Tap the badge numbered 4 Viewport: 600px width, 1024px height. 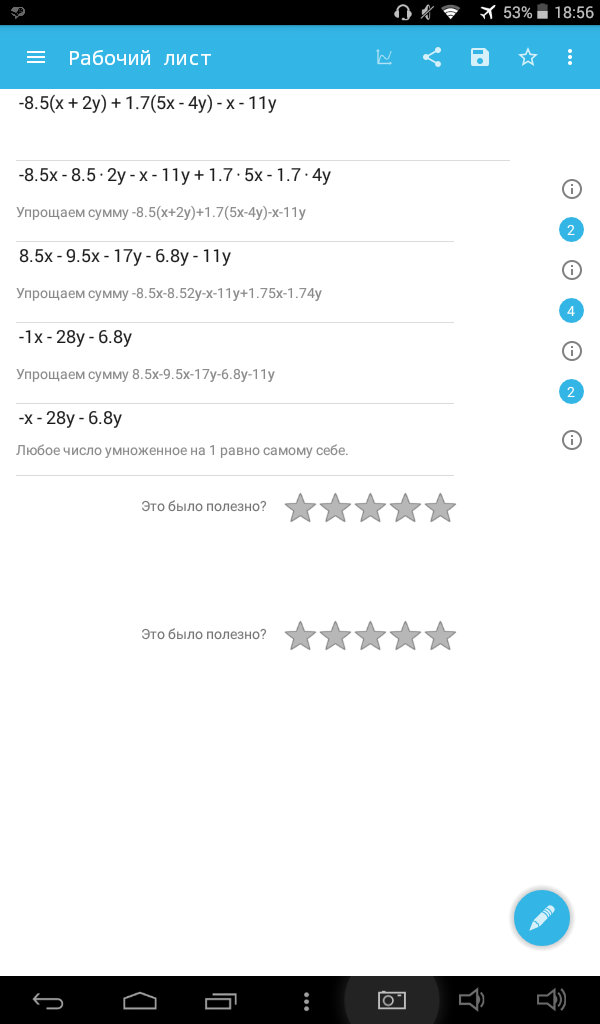click(571, 311)
